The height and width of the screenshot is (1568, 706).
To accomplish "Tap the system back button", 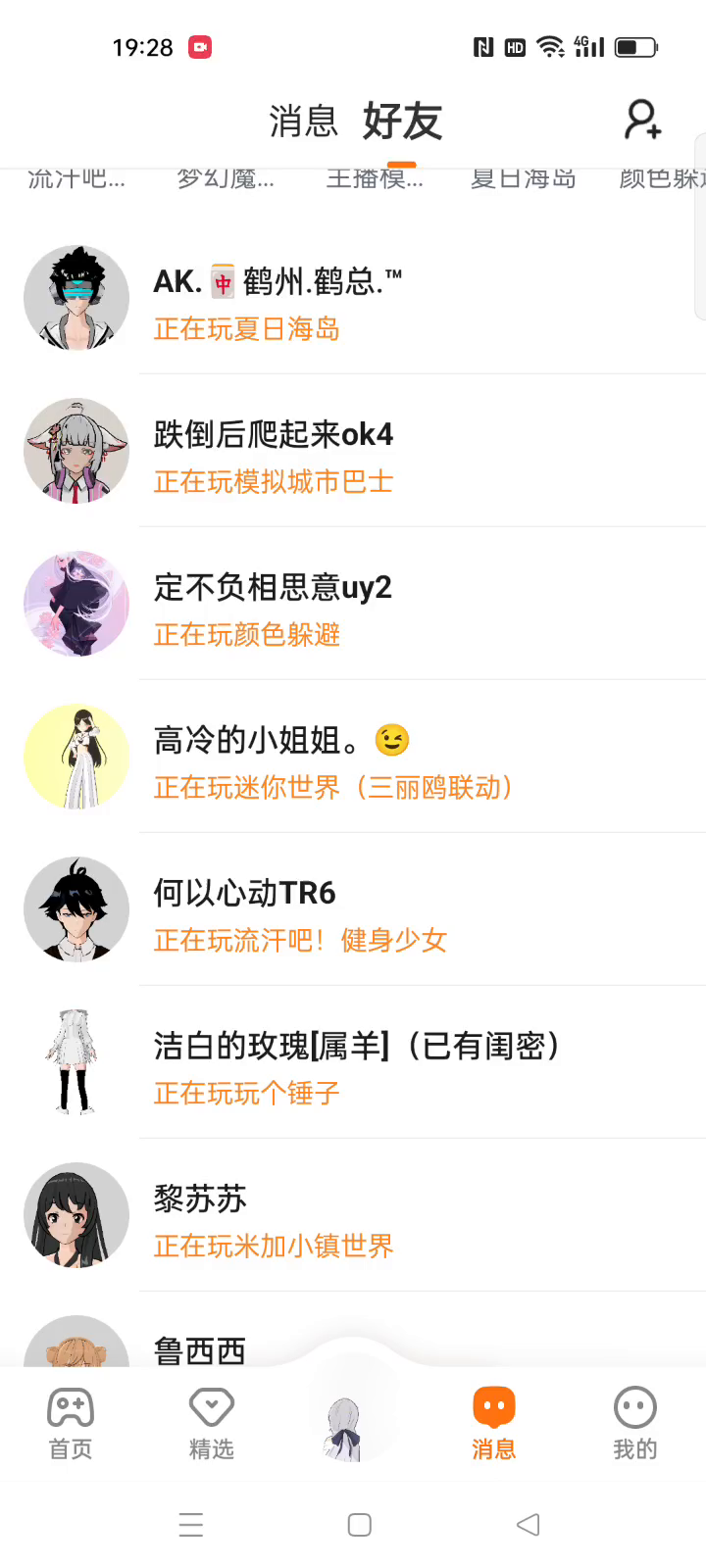I will (528, 1525).
